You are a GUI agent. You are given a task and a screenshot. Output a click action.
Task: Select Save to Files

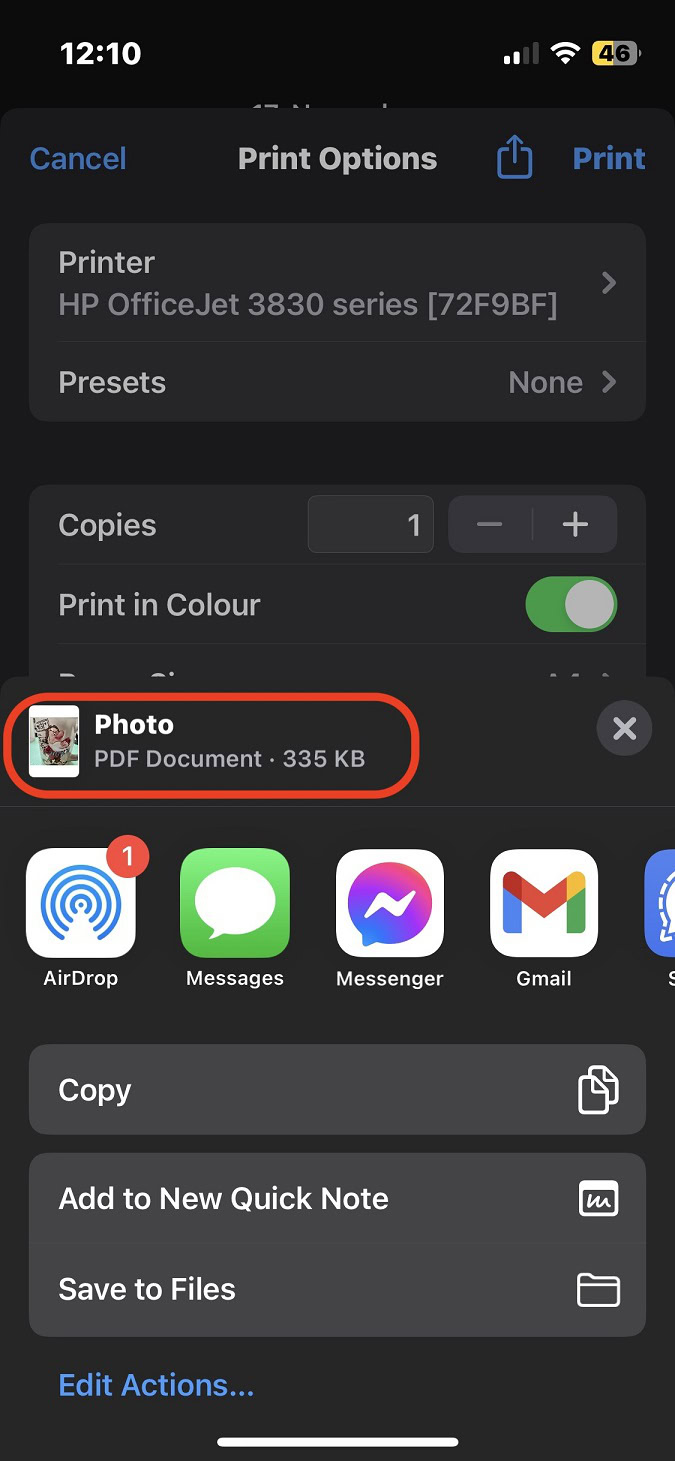coord(337,1290)
